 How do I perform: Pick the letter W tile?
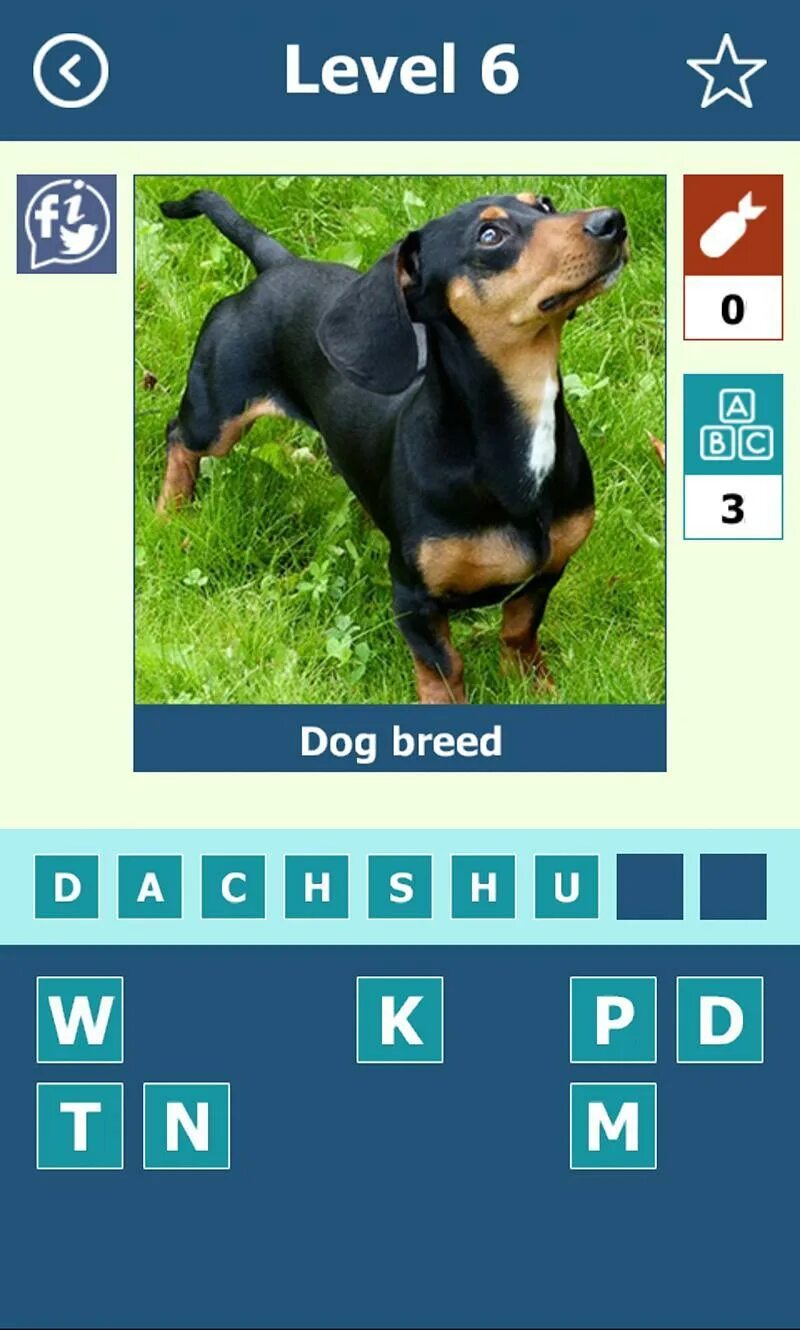(80, 1020)
